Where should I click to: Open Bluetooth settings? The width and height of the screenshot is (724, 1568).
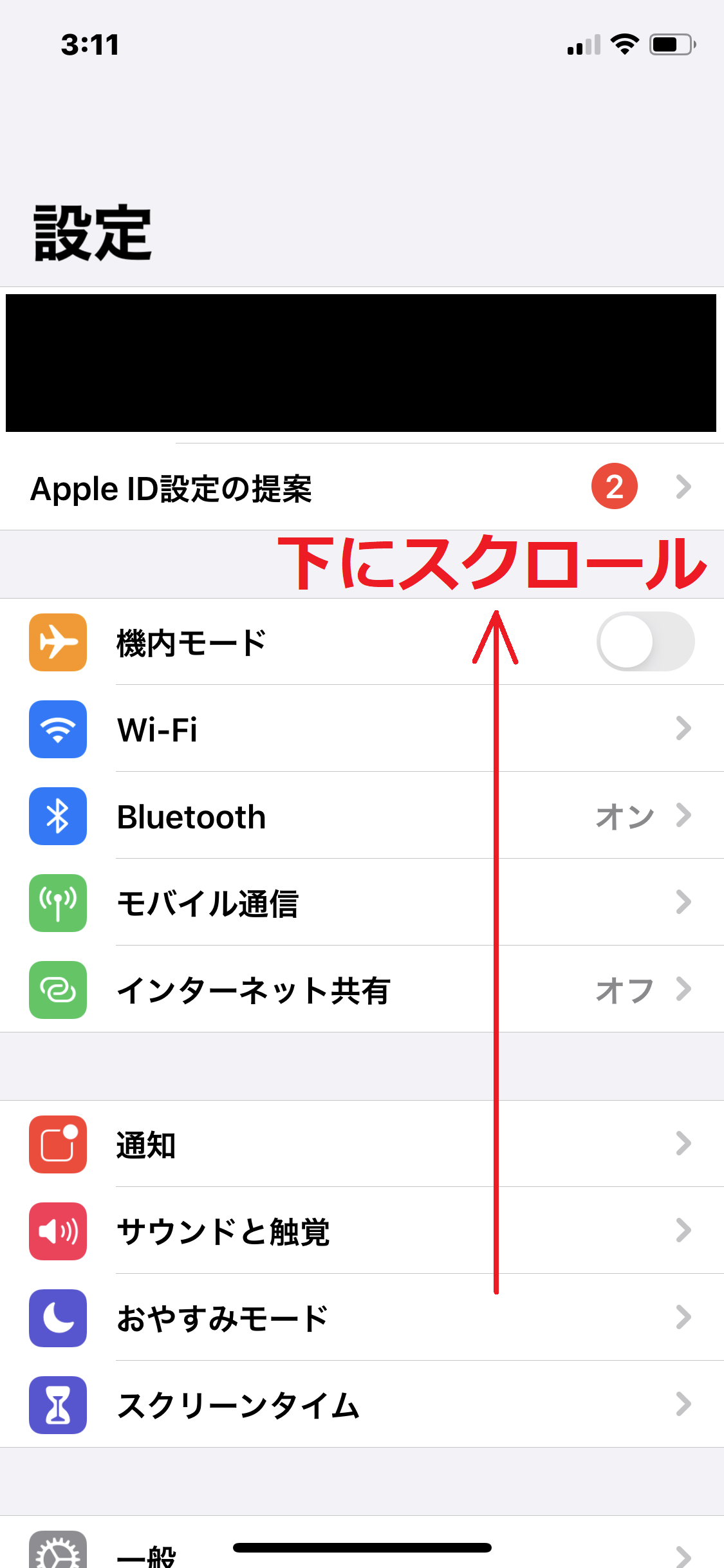click(362, 816)
